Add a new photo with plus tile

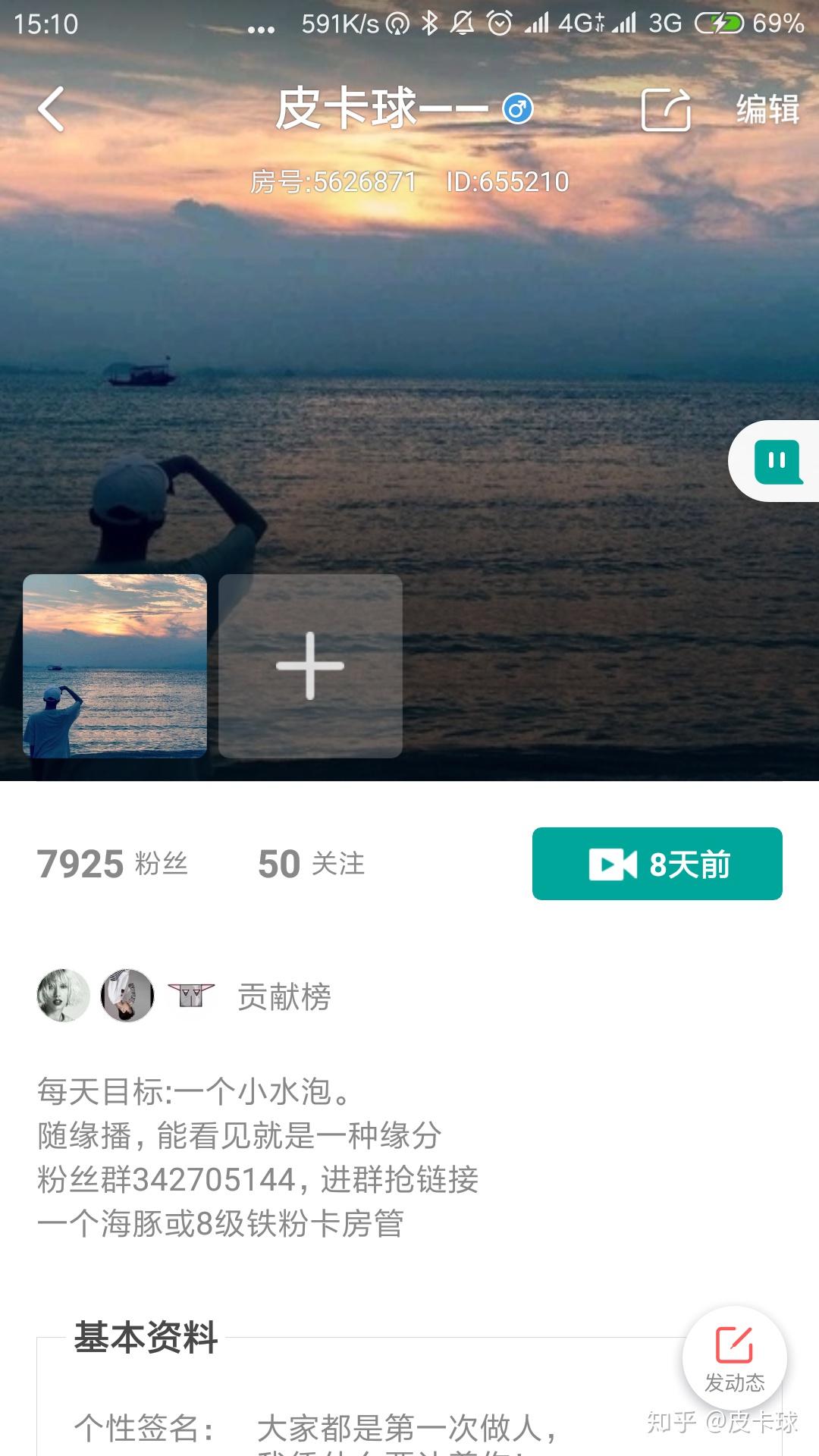pos(310,666)
